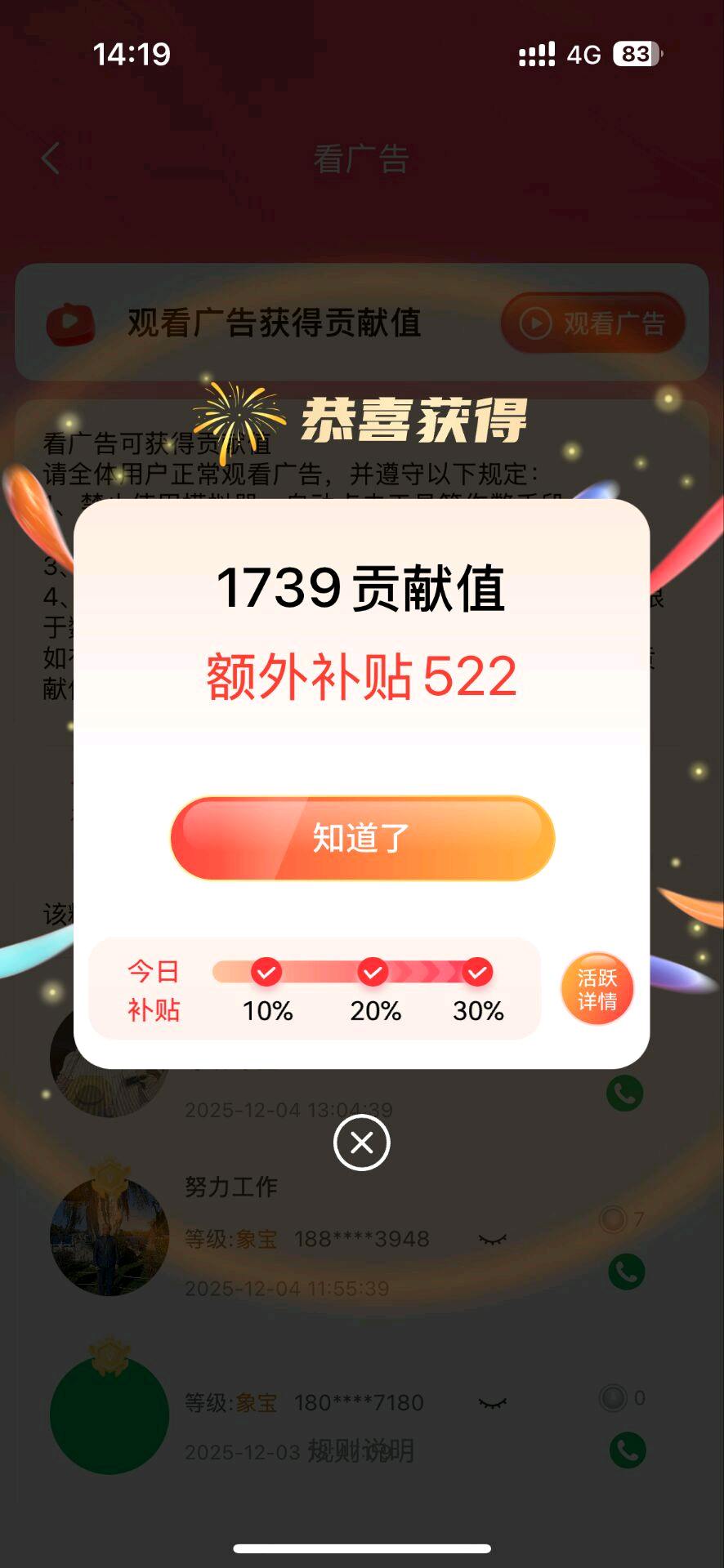The image size is (724, 1568).
Task: Open the 规则说明 link
Action: [x=362, y=1454]
